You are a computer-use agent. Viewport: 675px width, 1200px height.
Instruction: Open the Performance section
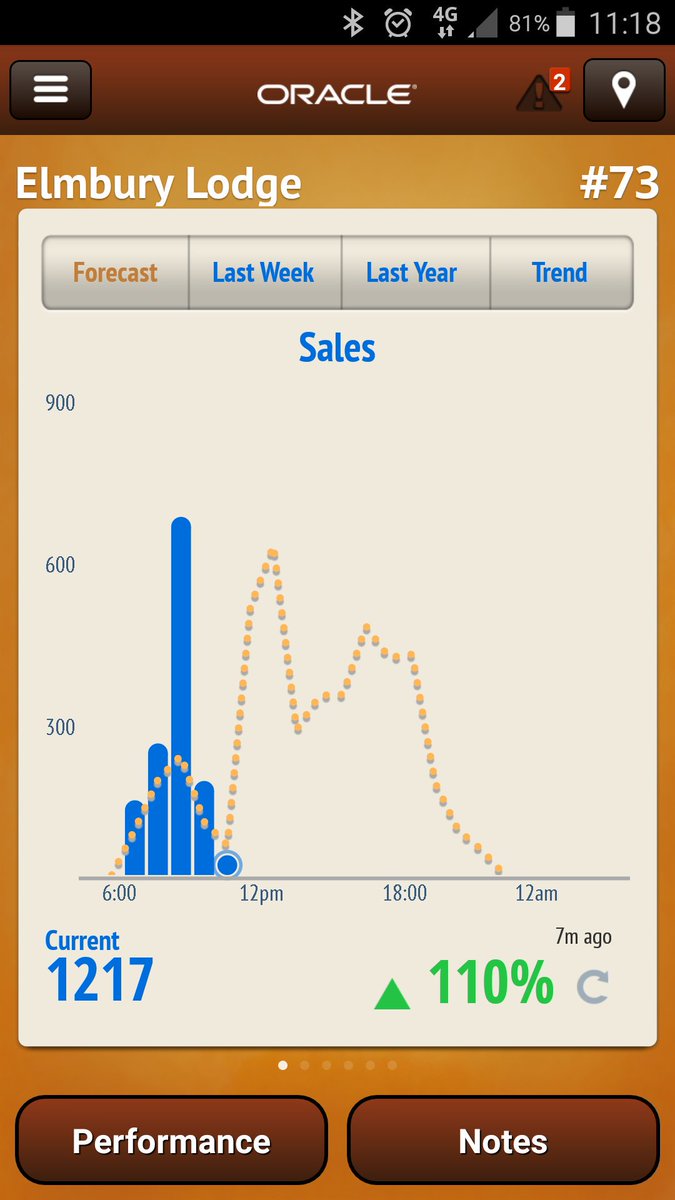(x=172, y=1141)
